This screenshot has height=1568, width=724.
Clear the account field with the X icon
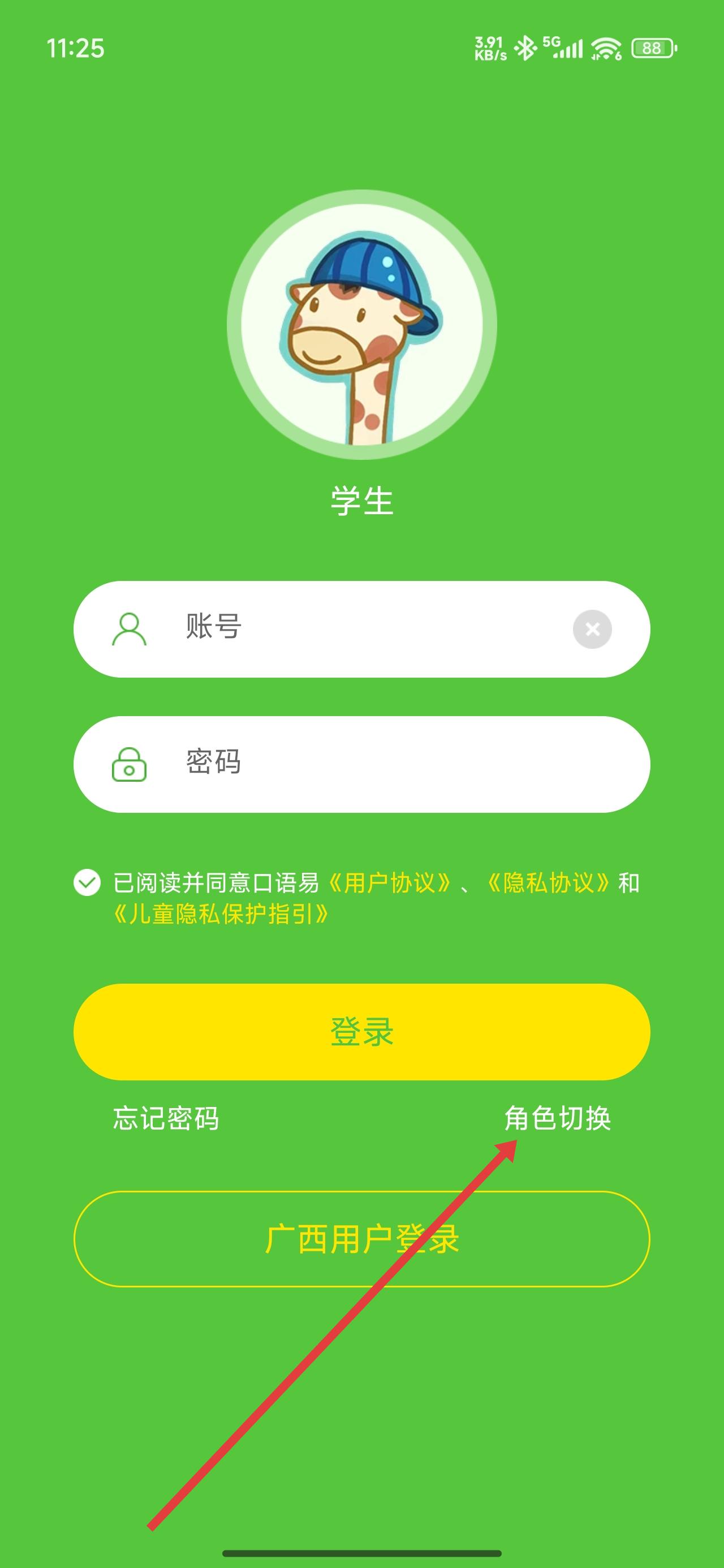click(x=592, y=629)
